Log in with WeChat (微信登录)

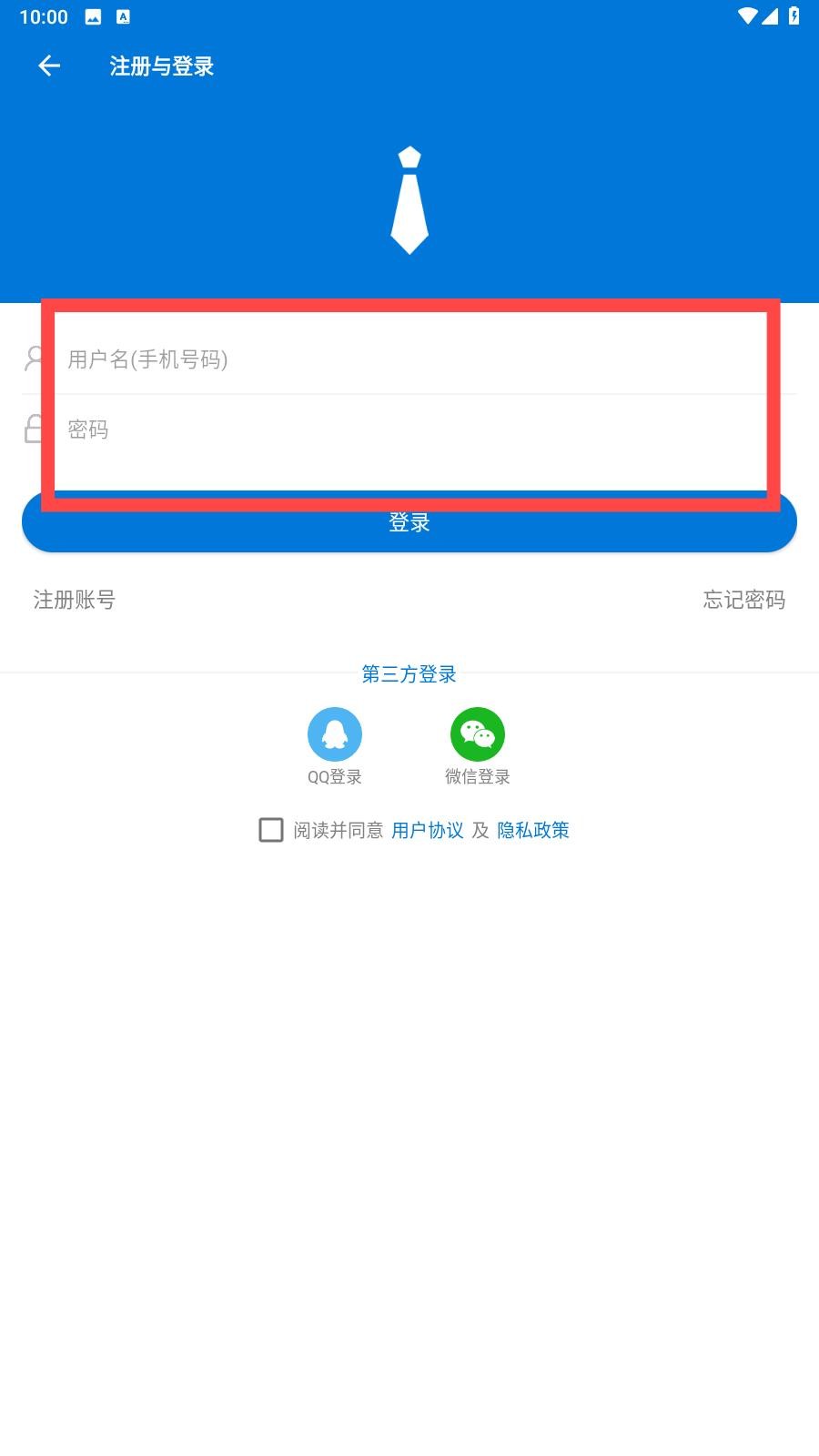(x=478, y=746)
